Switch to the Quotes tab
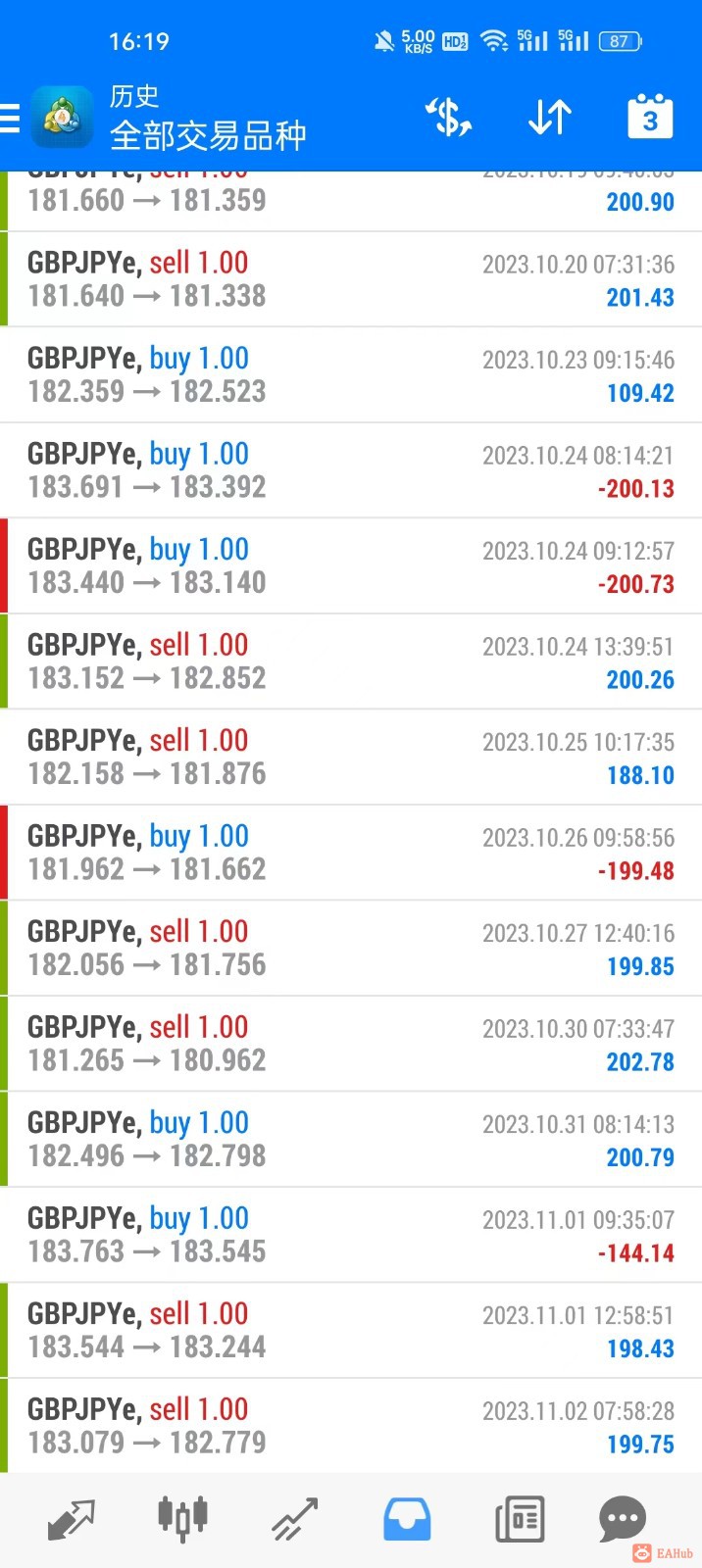The height and width of the screenshot is (1568, 702). [x=71, y=1519]
